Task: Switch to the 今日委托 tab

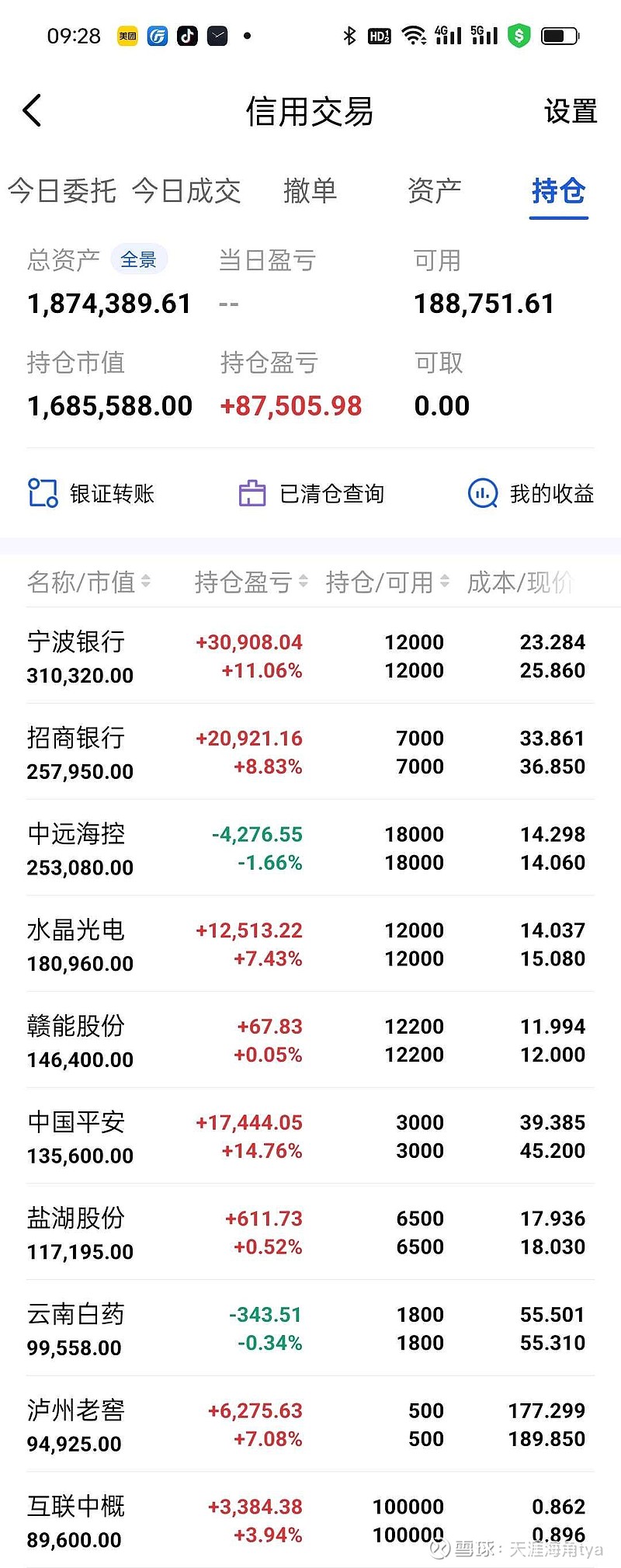Action: click(61, 192)
